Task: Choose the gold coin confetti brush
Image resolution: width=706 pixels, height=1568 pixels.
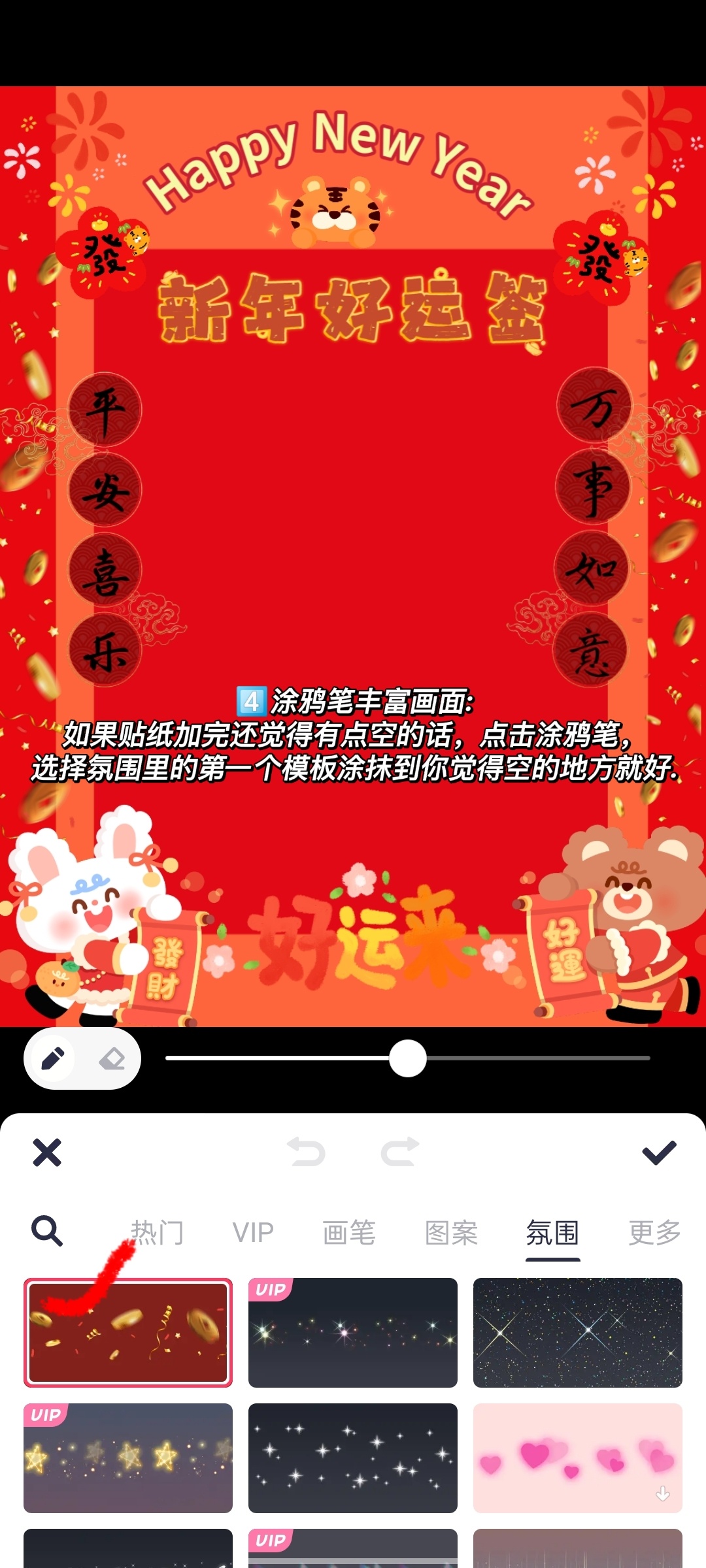Action: [128, 1333]
